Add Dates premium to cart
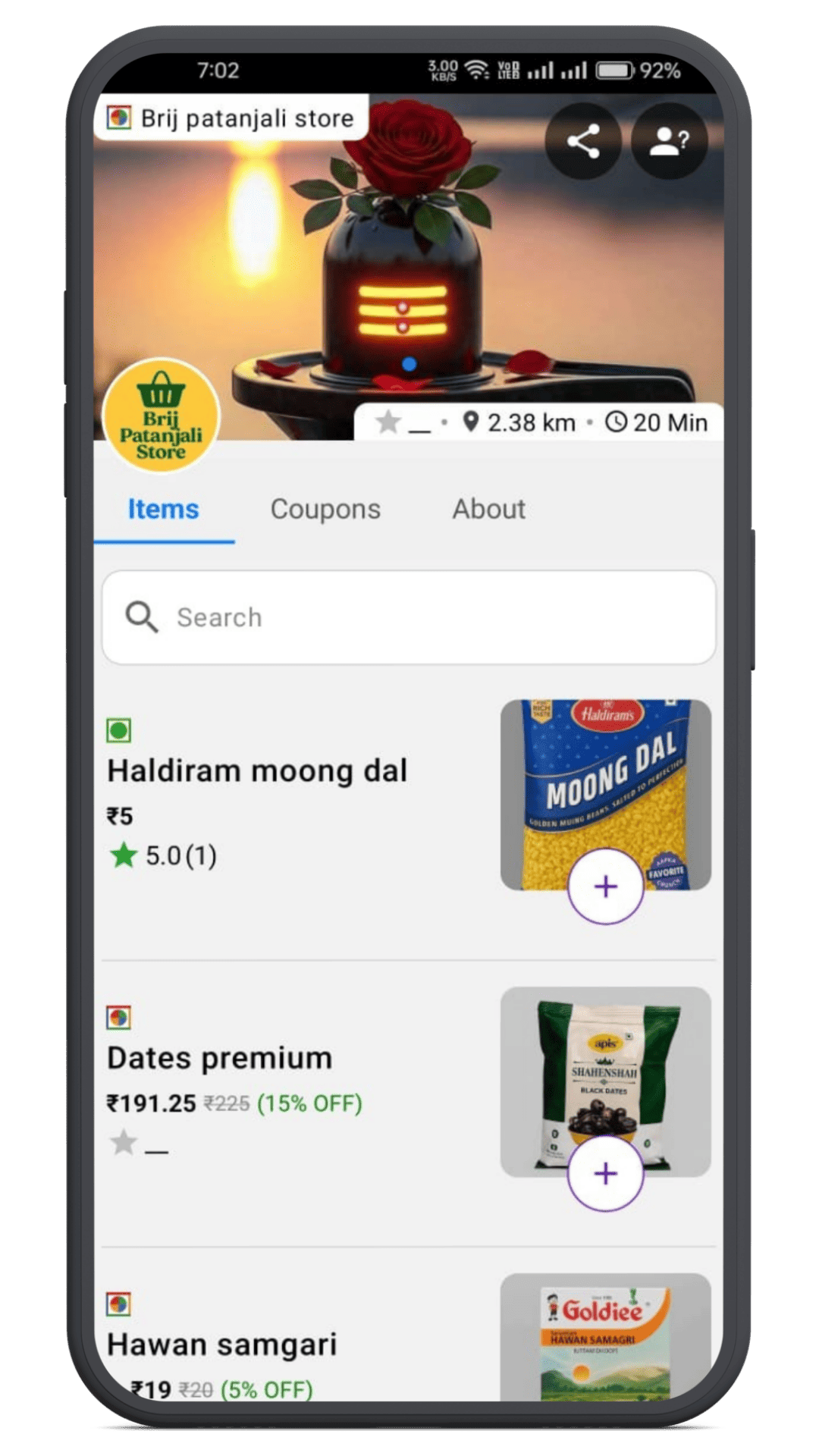Screen dimensions: 819x1456 click(x=605, y=1173)
